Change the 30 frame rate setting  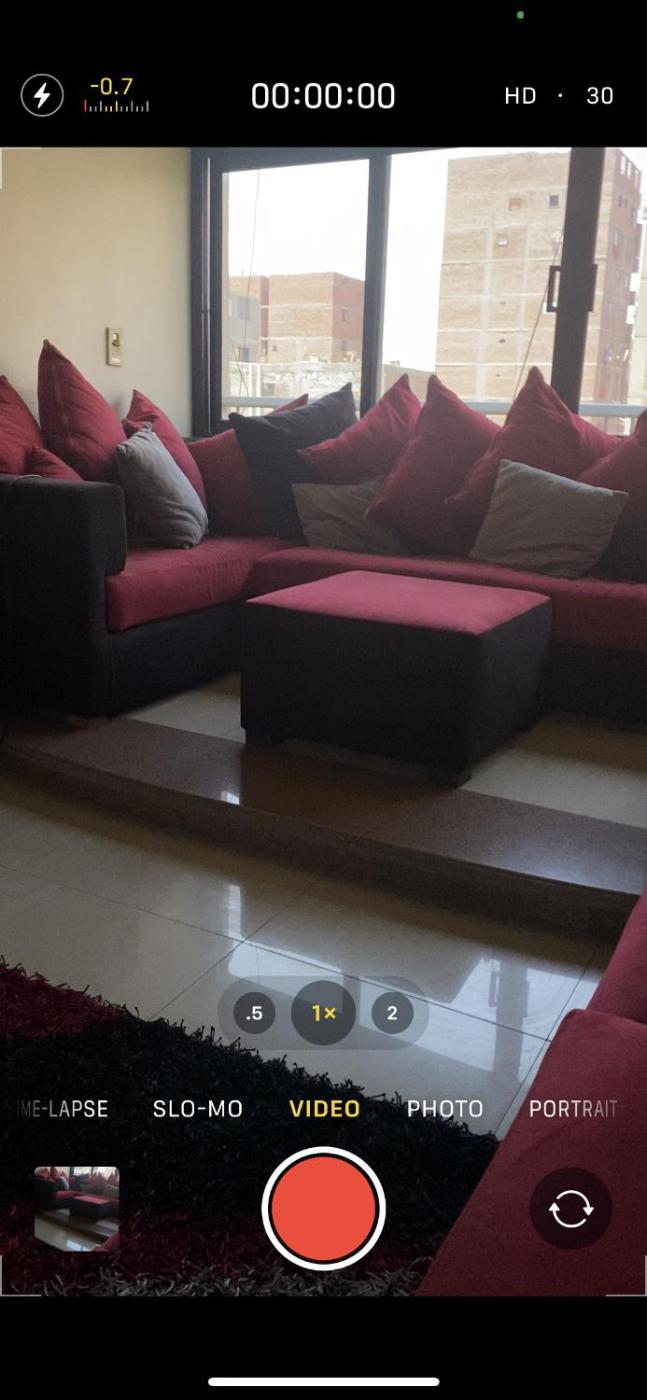[x=599, y=96]
